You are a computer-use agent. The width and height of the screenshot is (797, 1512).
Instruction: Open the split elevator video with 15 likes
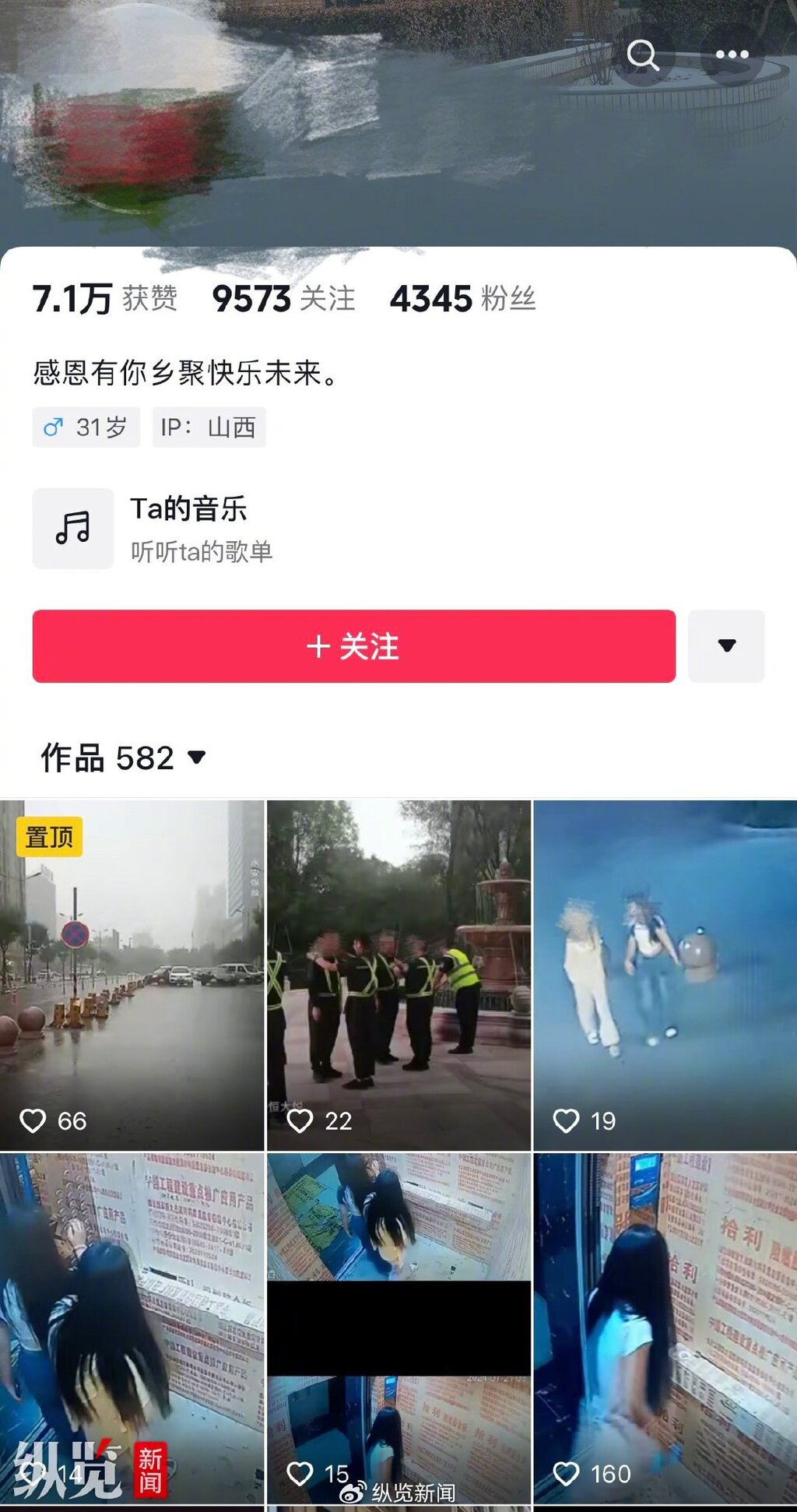[398, 1327]
